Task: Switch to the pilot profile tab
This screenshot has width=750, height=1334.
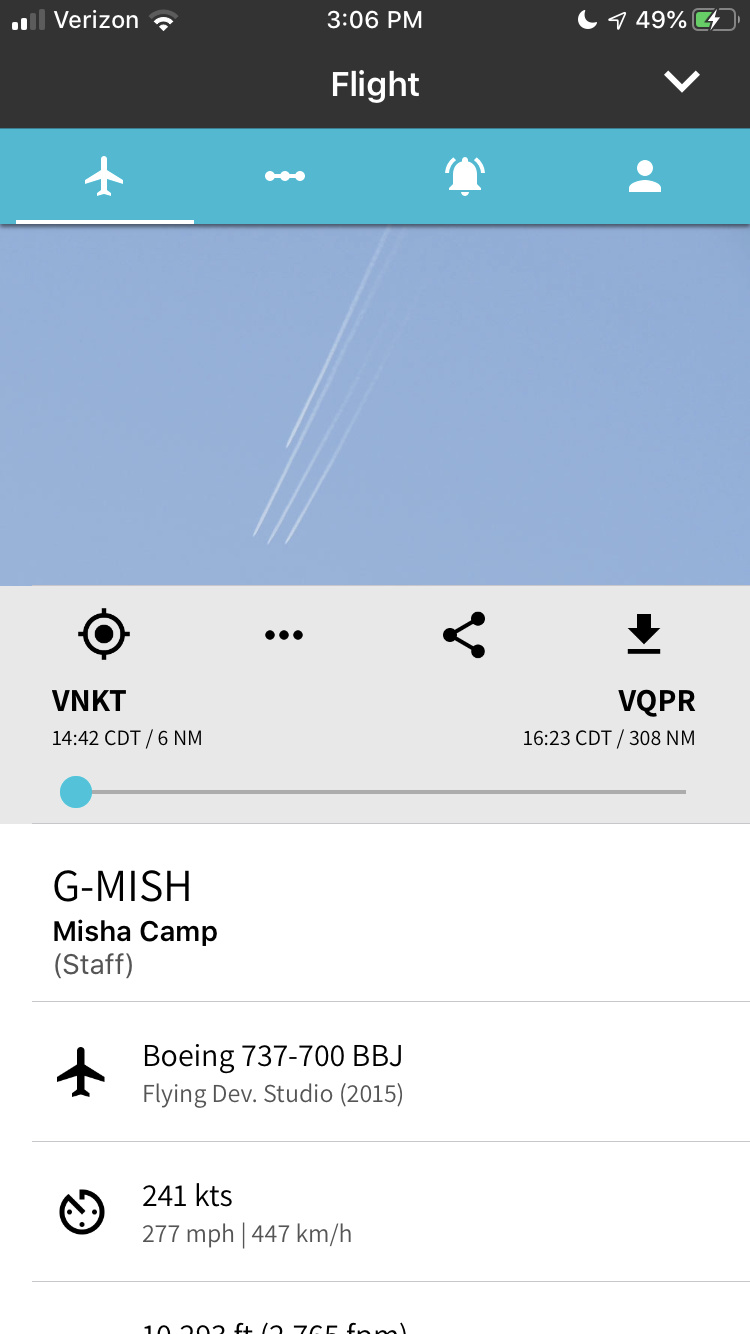Action: click(645, 177)
